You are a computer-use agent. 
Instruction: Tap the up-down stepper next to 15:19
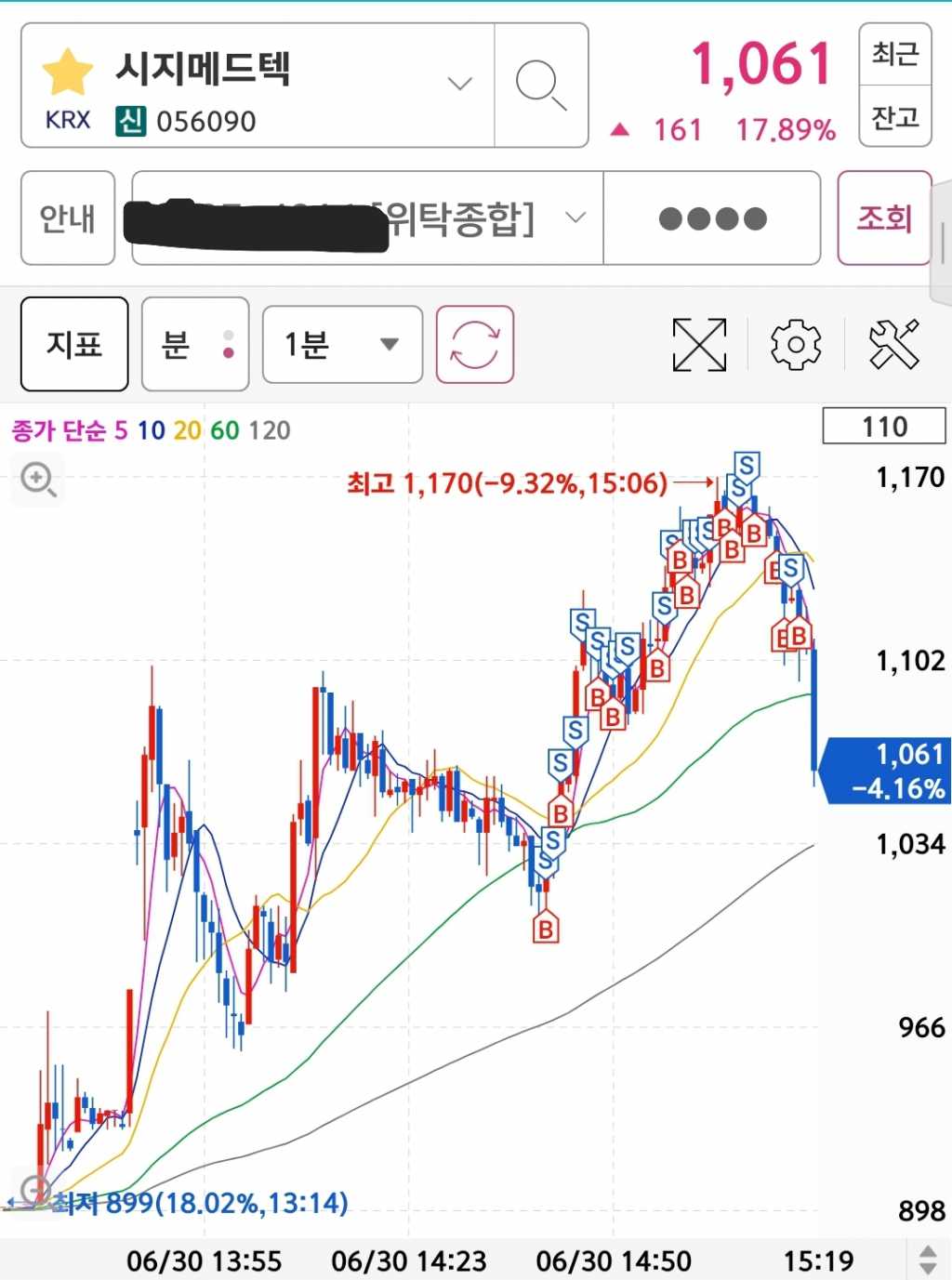click(x=927, y=1260)
